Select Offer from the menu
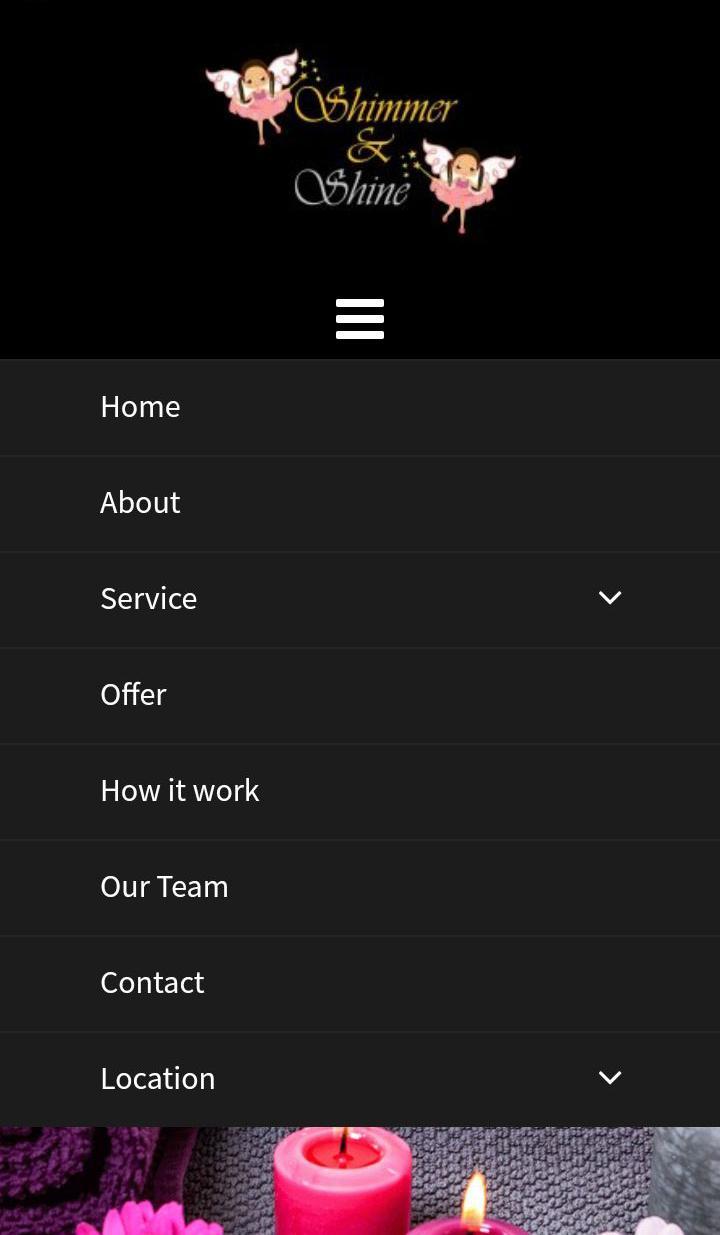This screenshot has width=720, height=1235. [133, 695]
